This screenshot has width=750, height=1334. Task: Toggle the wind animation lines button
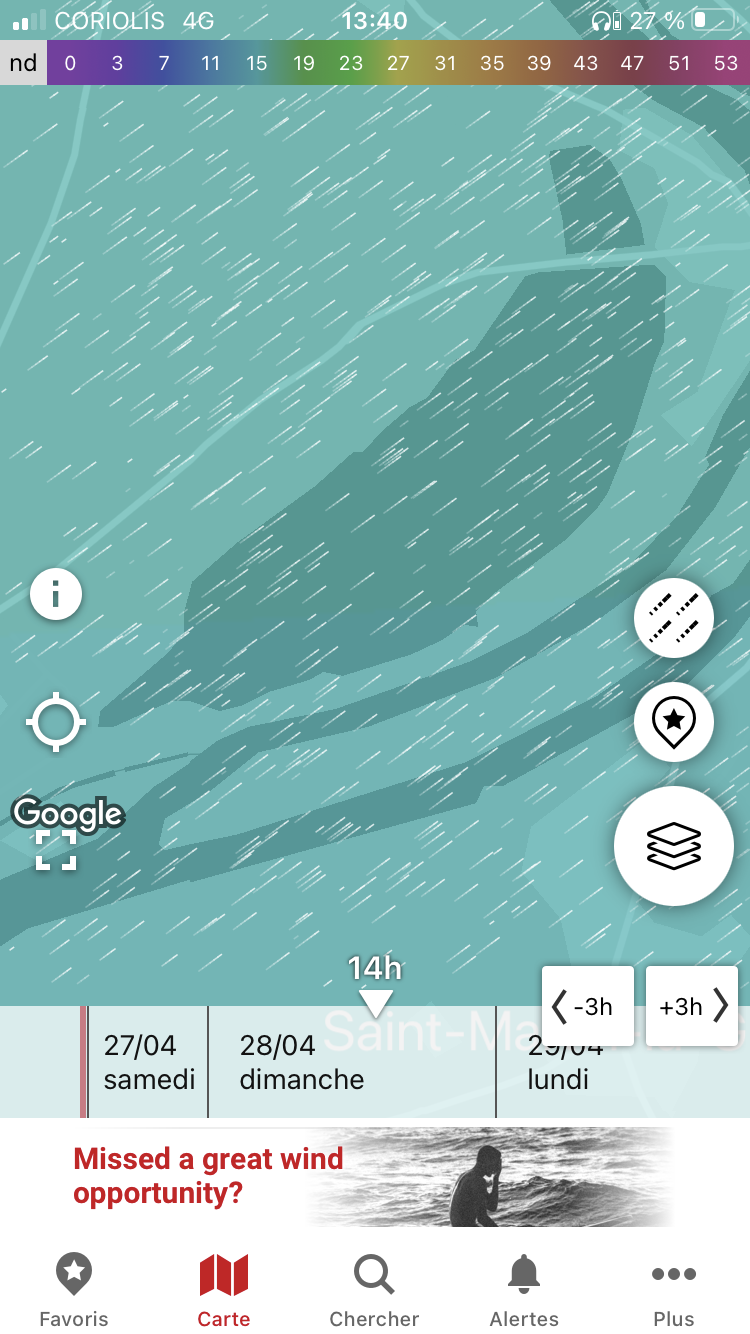673,618
